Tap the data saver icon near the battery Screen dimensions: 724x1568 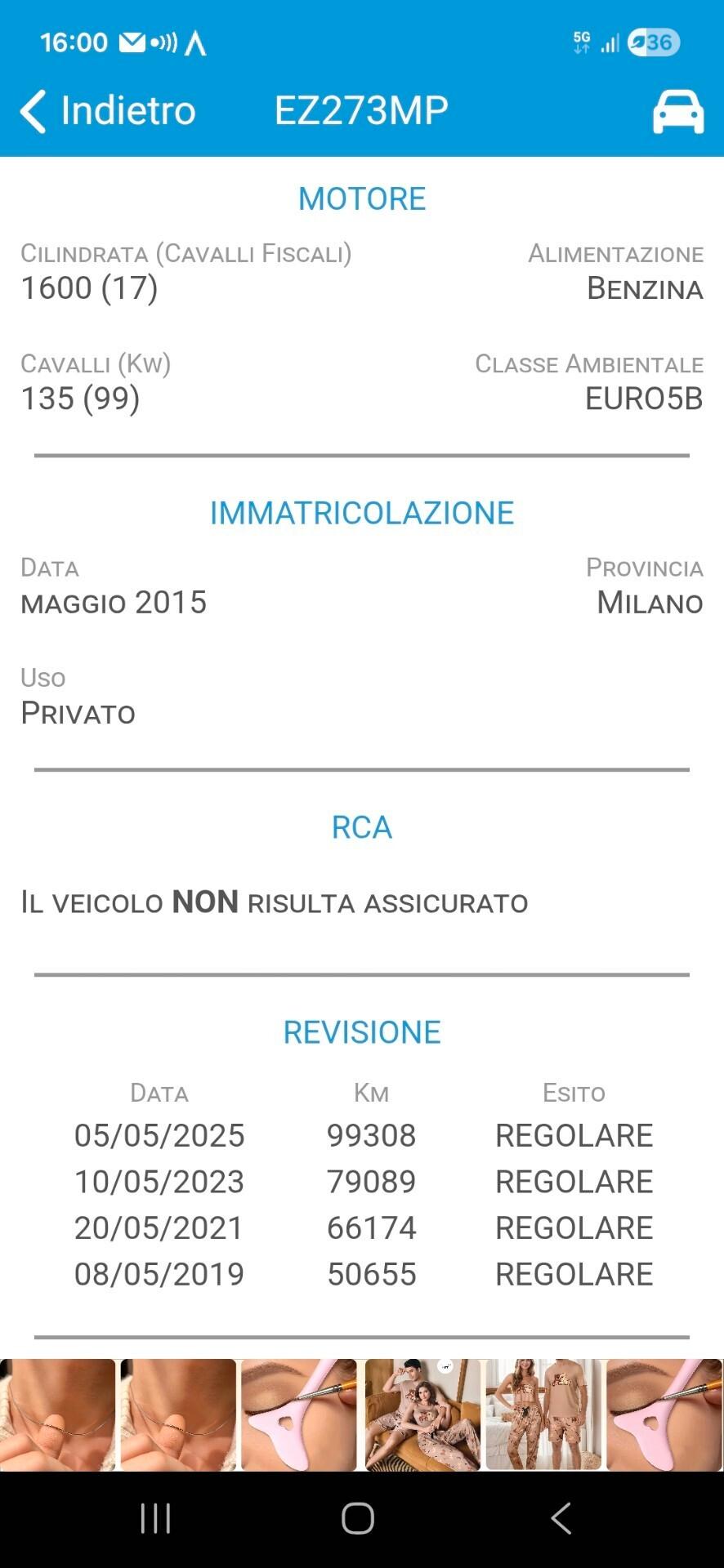pos(638,41)
